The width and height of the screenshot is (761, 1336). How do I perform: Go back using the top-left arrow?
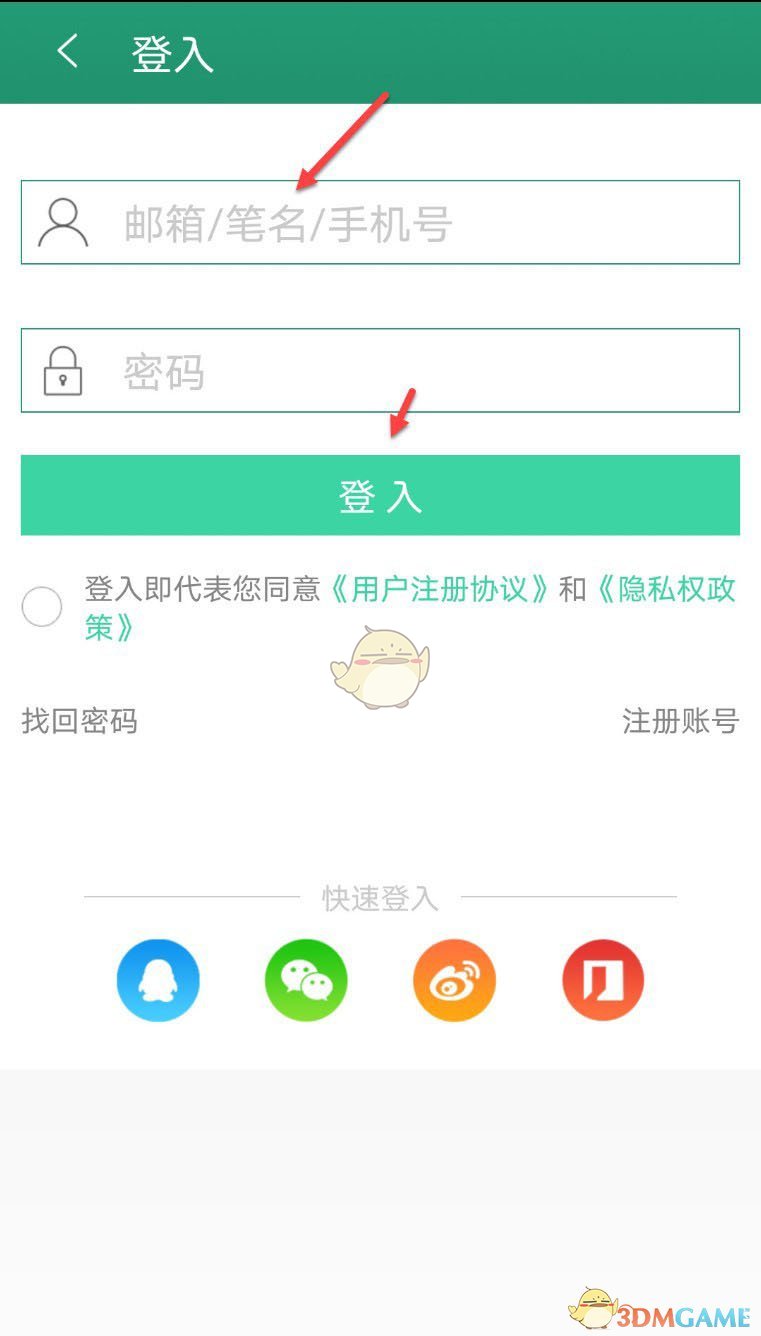[x=67, y=51]
